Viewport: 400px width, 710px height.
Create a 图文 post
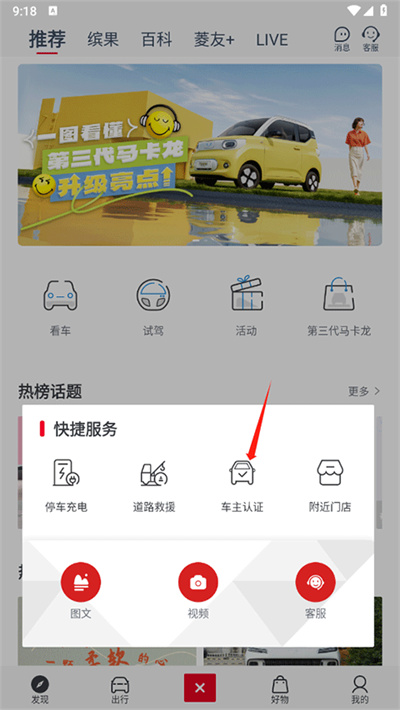coord(81,590)
